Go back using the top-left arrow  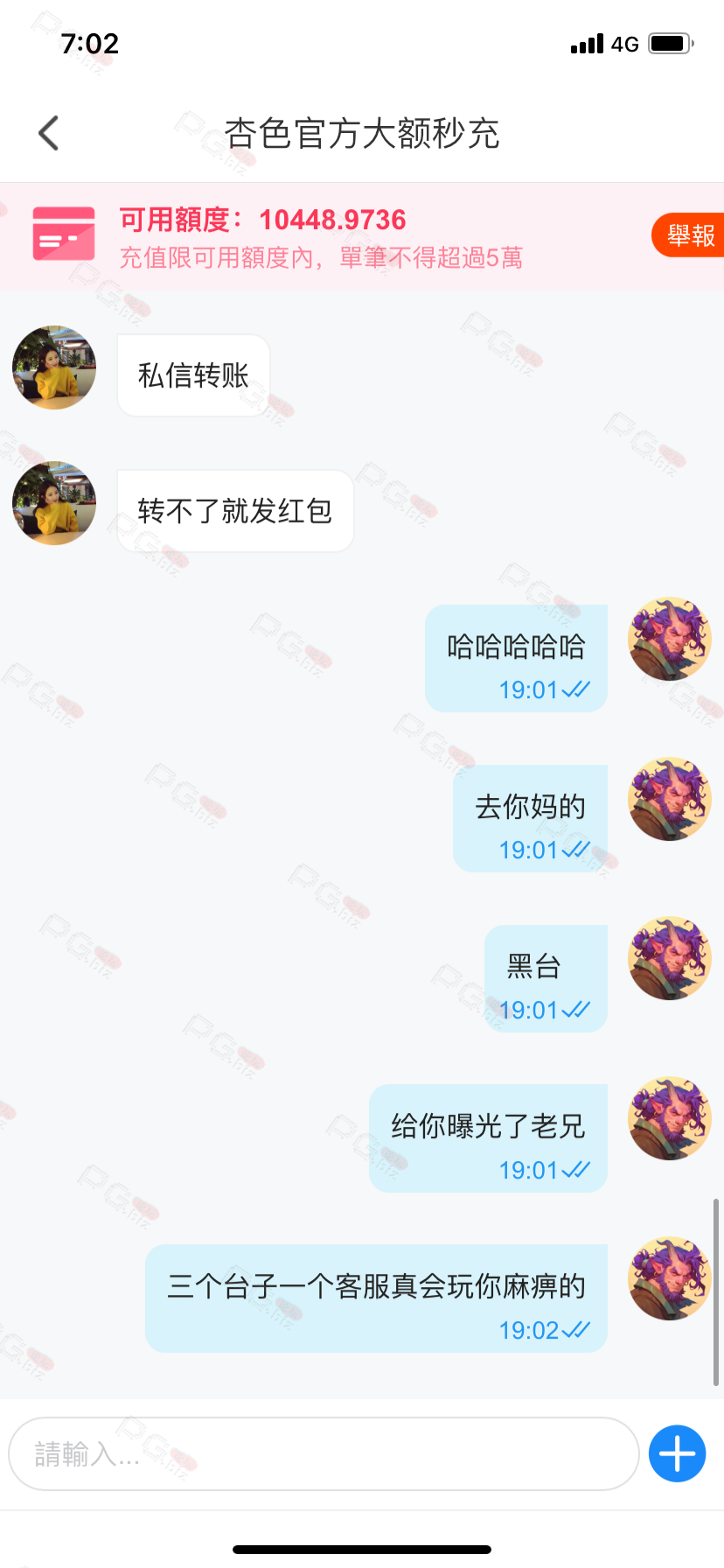(49, 133)
